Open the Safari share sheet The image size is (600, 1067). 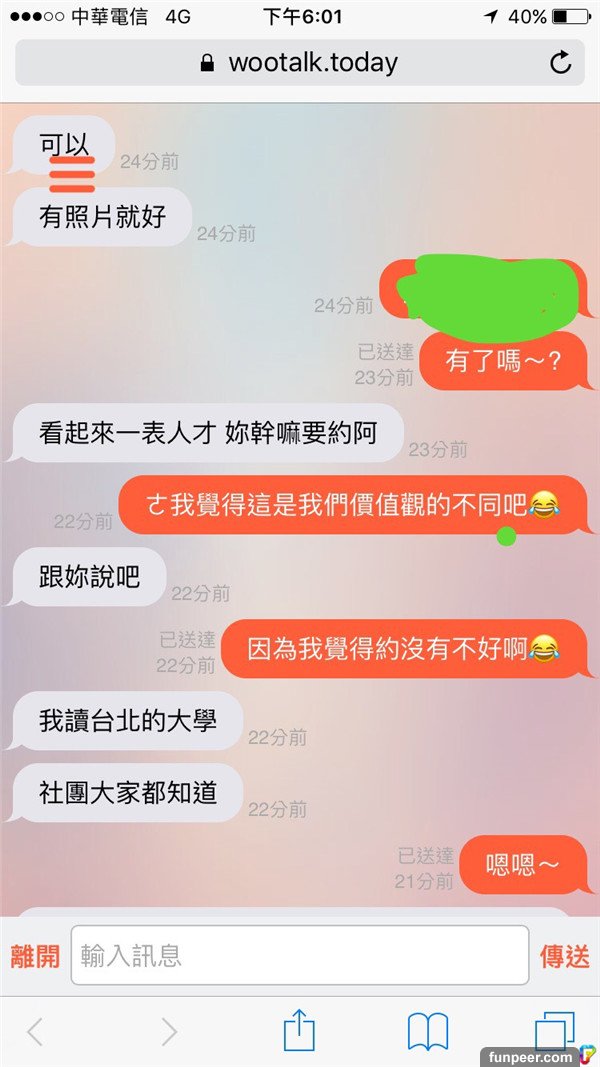(299, 1030)
